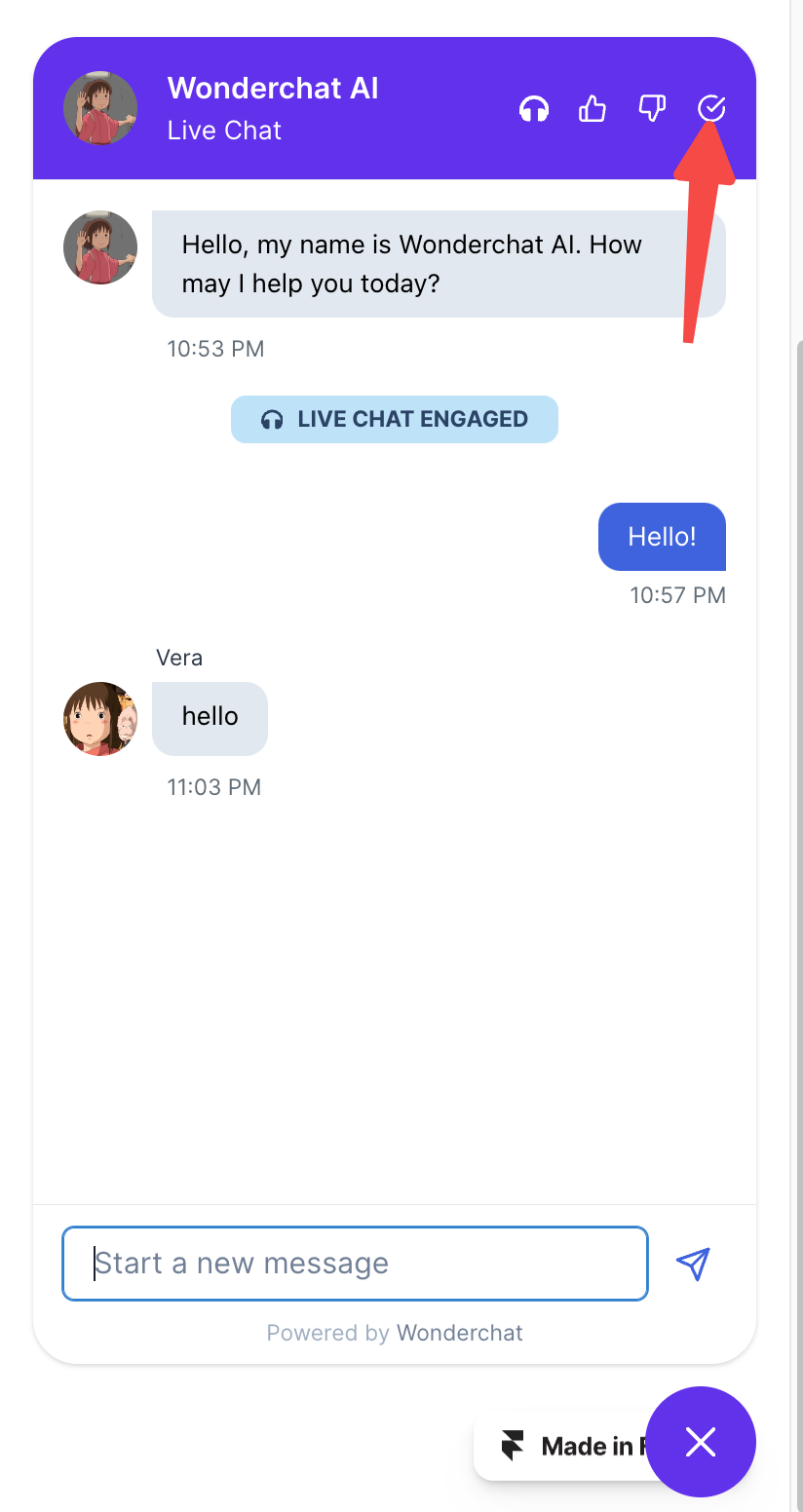Viewport: 803px width, 1512px height.
Task: Tap the headset live chat icon
Action: 534,108
